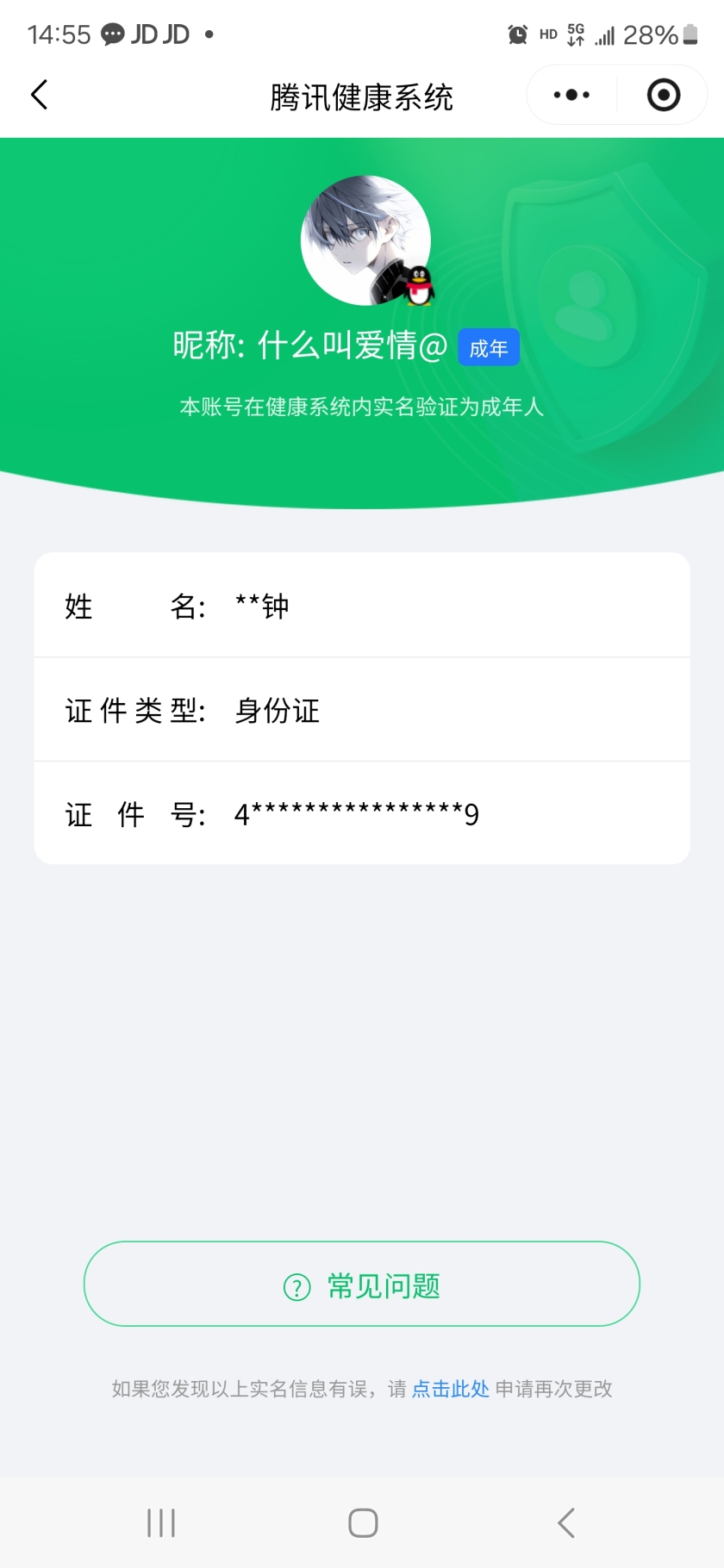Screen dimensions: 724x1568
Task: Open the question mark icon beside 常见问题
Action: 296,1285
